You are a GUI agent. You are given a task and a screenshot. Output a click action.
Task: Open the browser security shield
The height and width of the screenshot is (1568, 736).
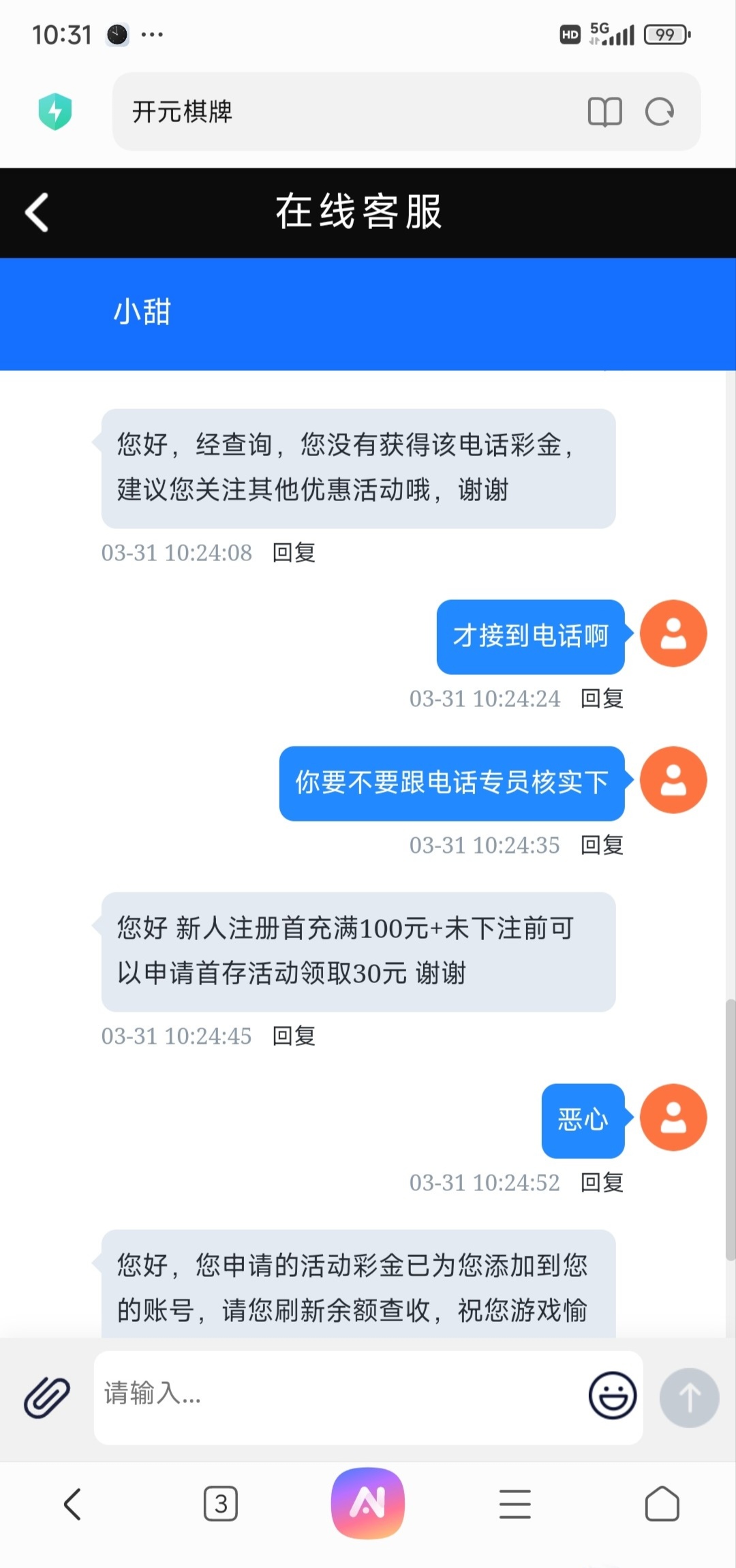click(55, 111)
